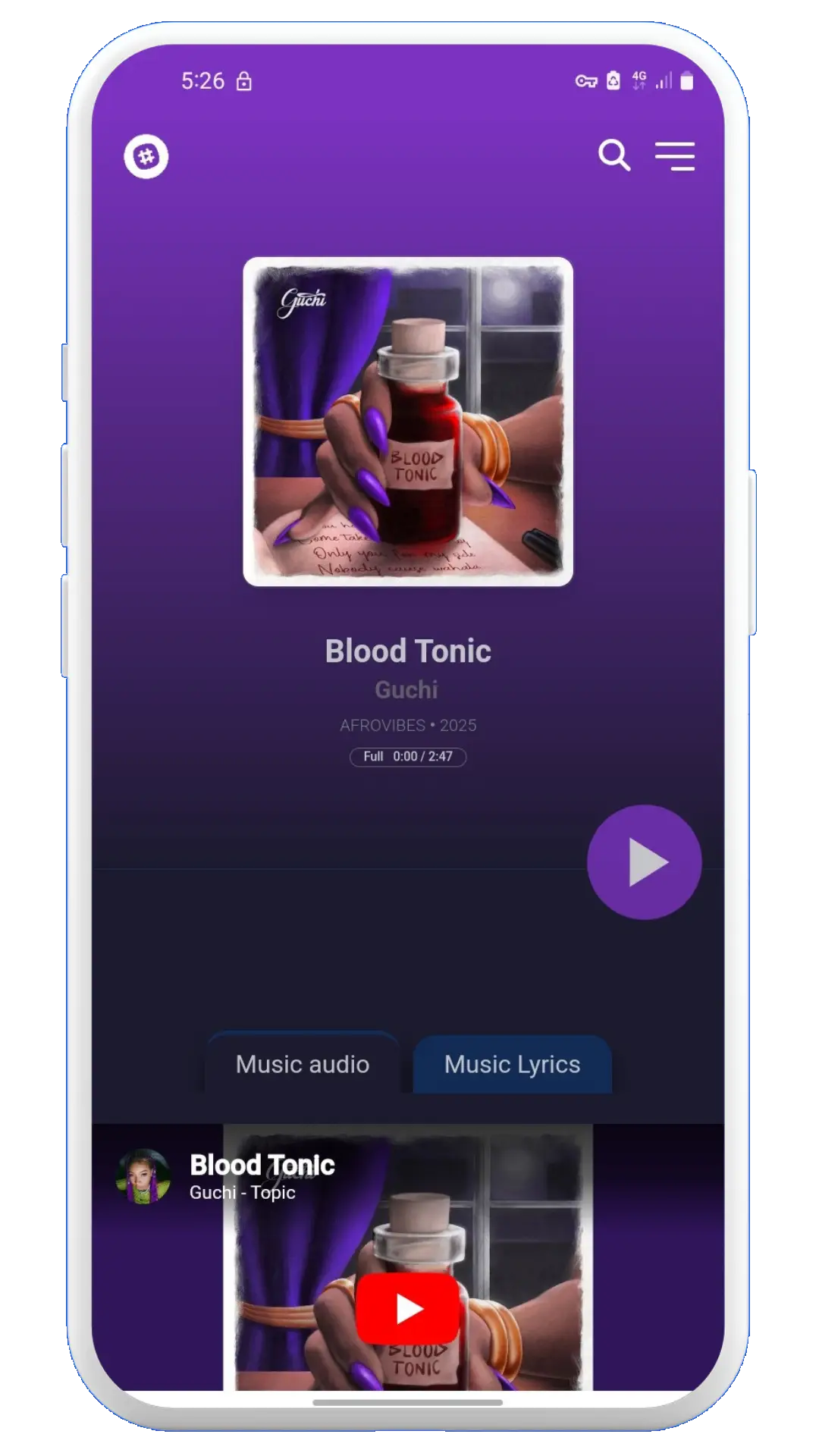Tap the hashtag home logo button

pos(146,157)
